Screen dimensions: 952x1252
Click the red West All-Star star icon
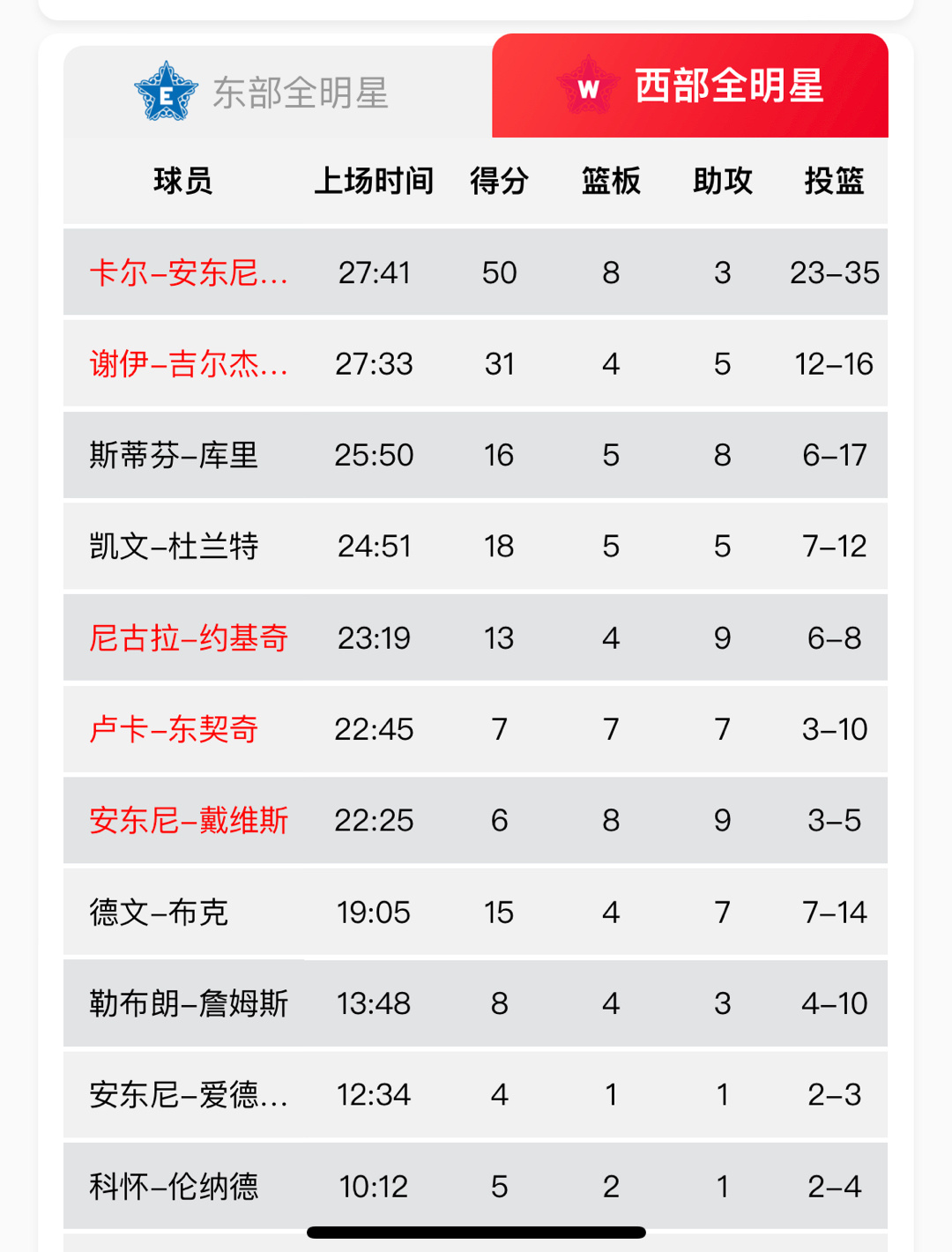(589, 88)
